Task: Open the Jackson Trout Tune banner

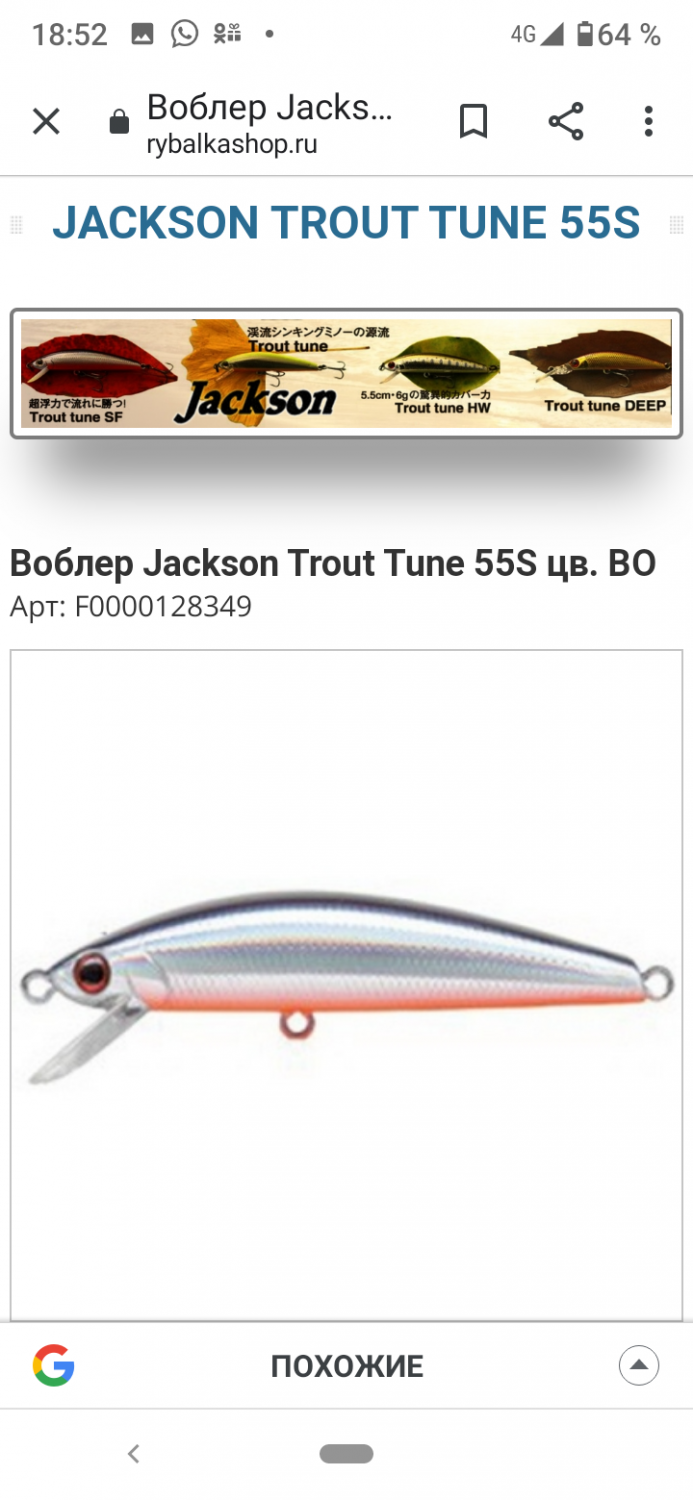Action: [x=346, y=373]
